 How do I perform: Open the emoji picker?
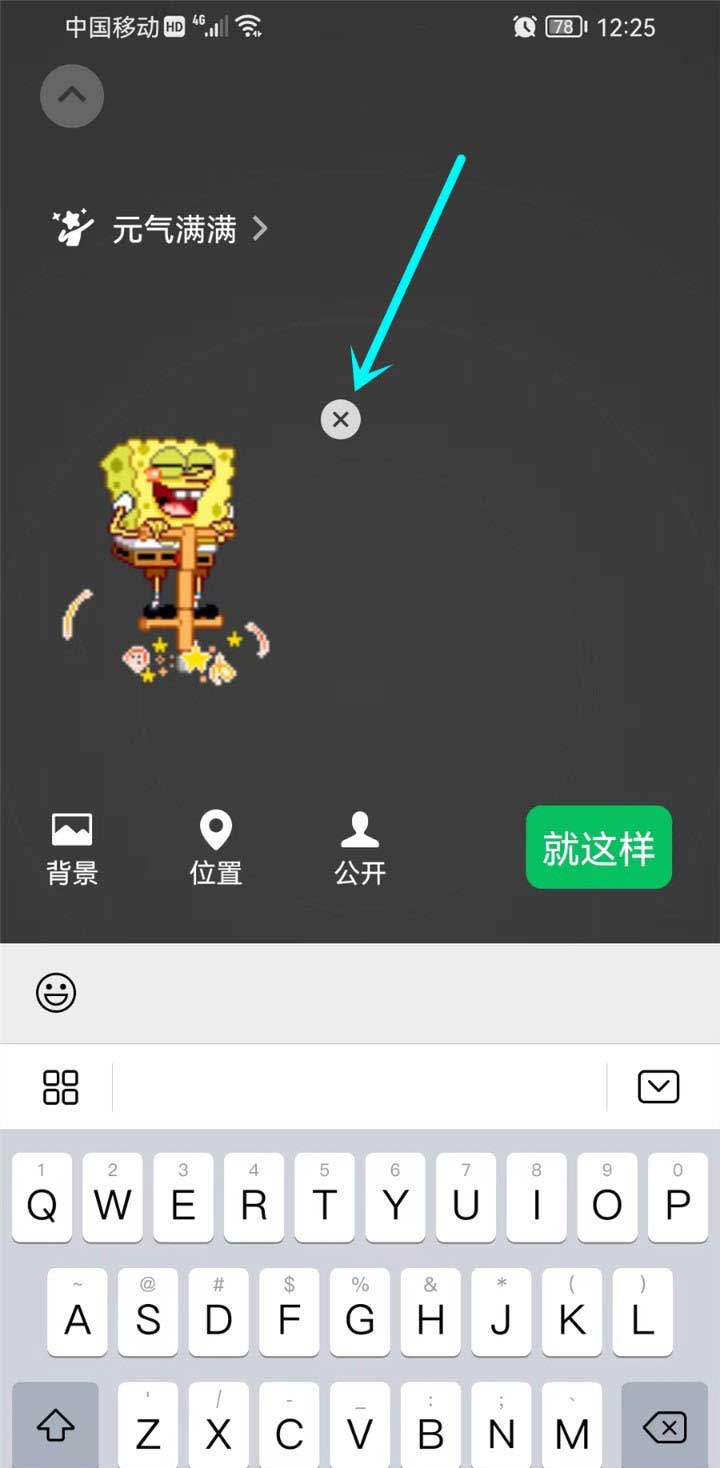point(55,993)
